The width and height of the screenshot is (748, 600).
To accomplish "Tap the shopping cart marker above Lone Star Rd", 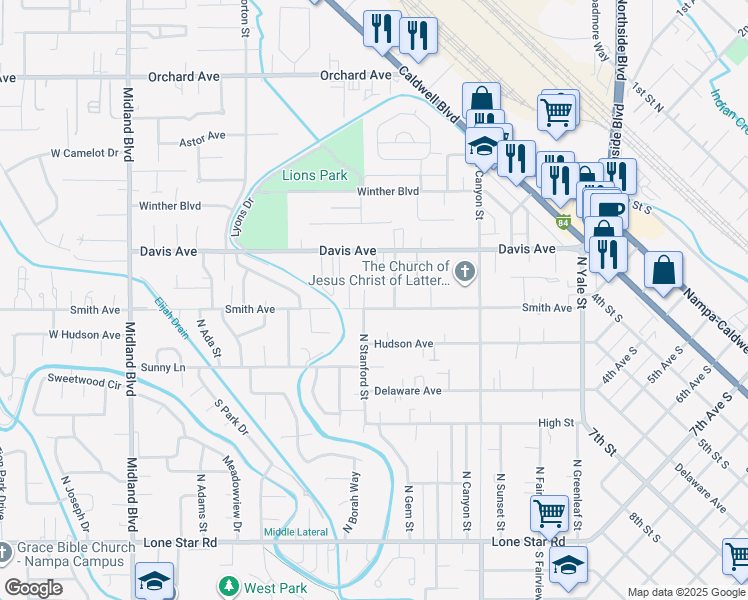I will [549, 513].
